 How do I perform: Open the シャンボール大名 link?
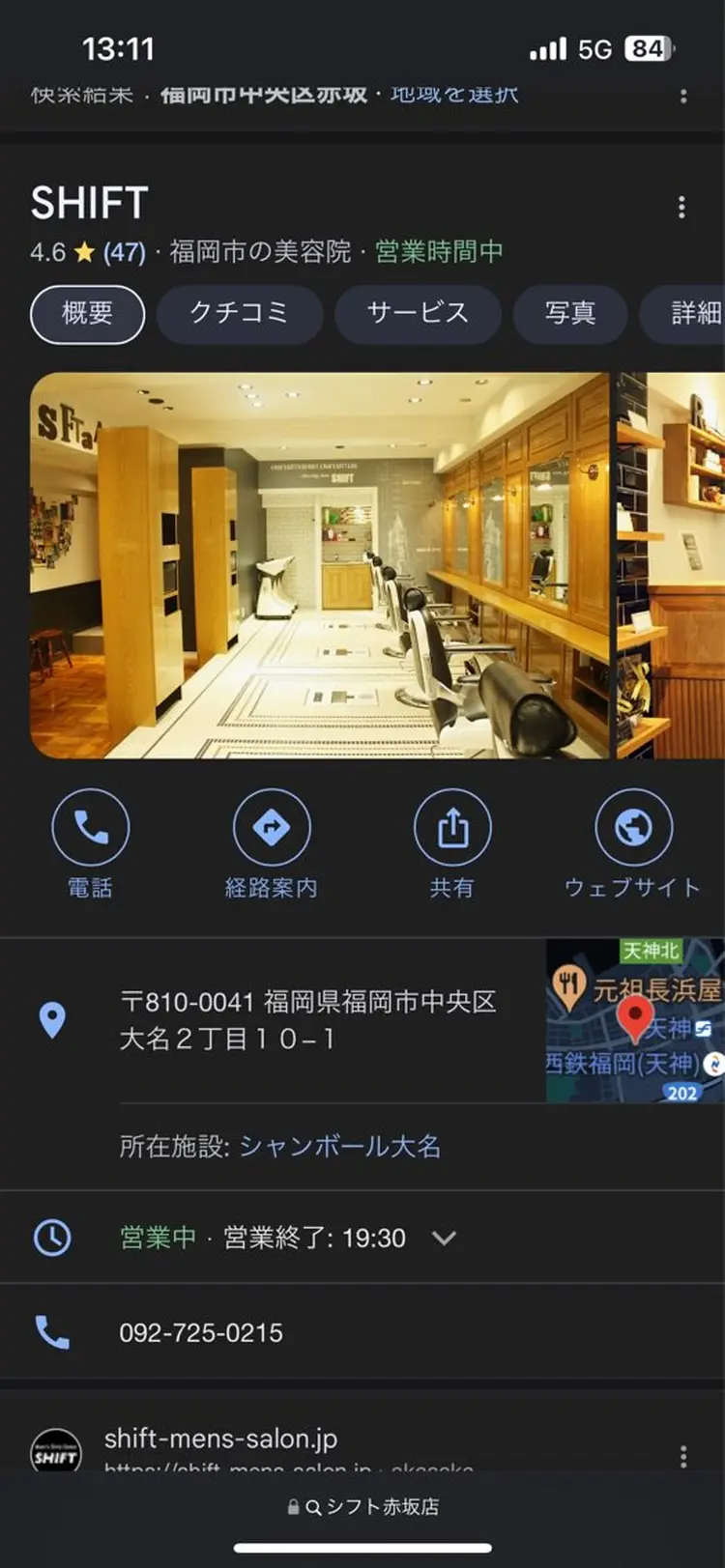tap(340, 1147)
